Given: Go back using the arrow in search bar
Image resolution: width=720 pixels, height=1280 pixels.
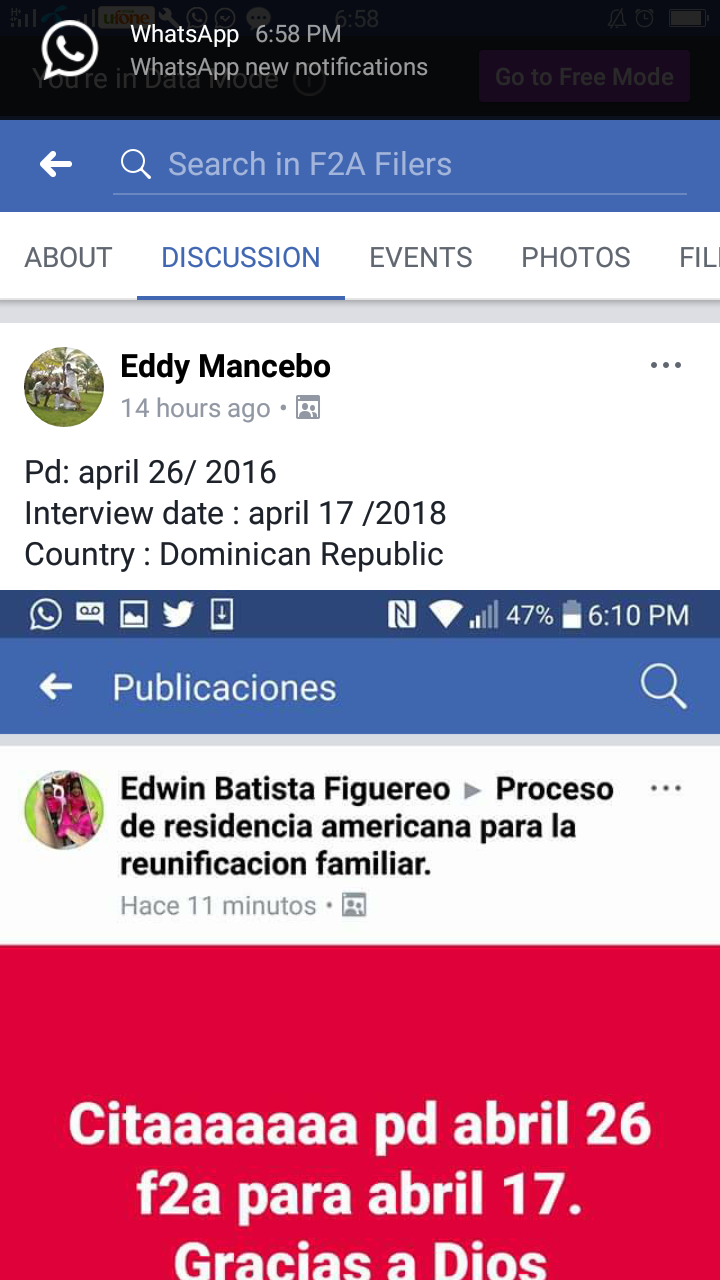Looking at the screenshot, I should pyautogui.click(x=56, y=164).
